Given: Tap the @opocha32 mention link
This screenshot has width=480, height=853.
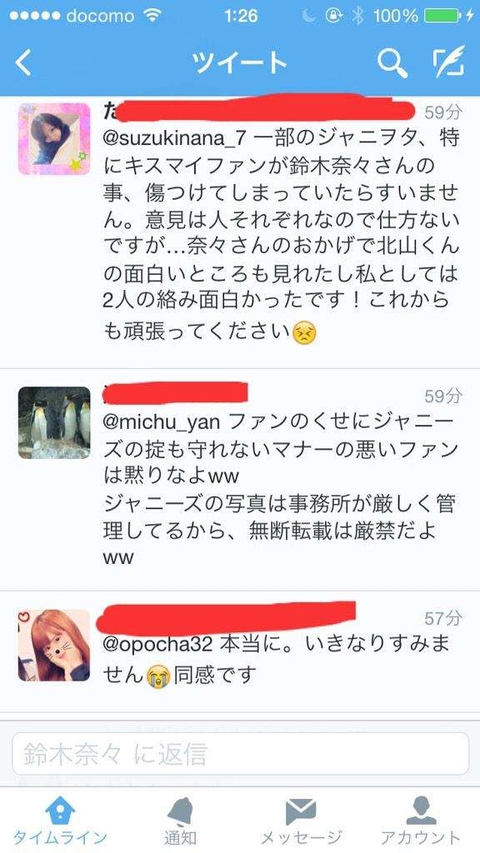Looking at the screenshot, I should coord(160,644).
